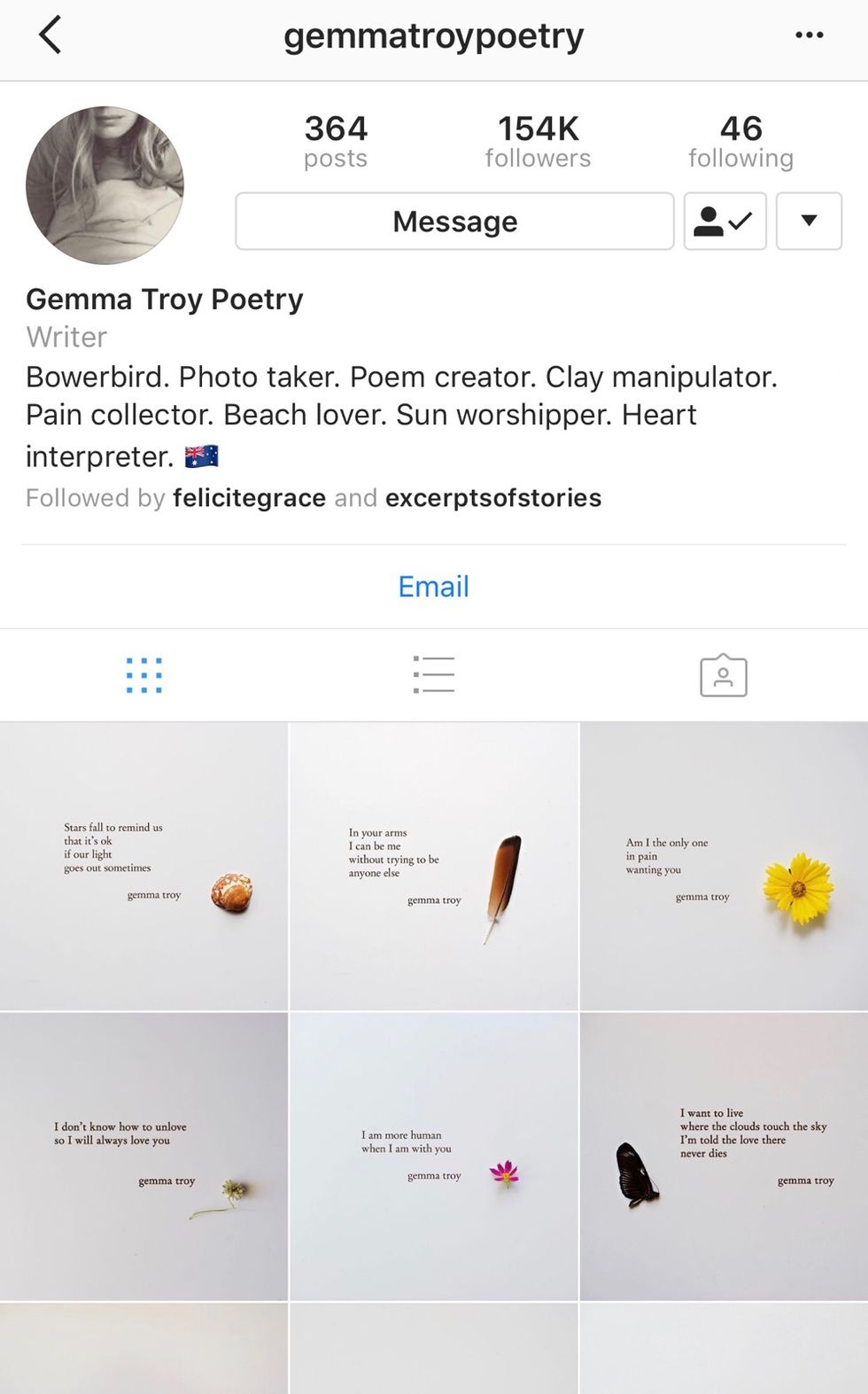Viewport: 868px width, 1394px height.
Task: Open the 'Am I the only one' post
Action: coord(724,866)
